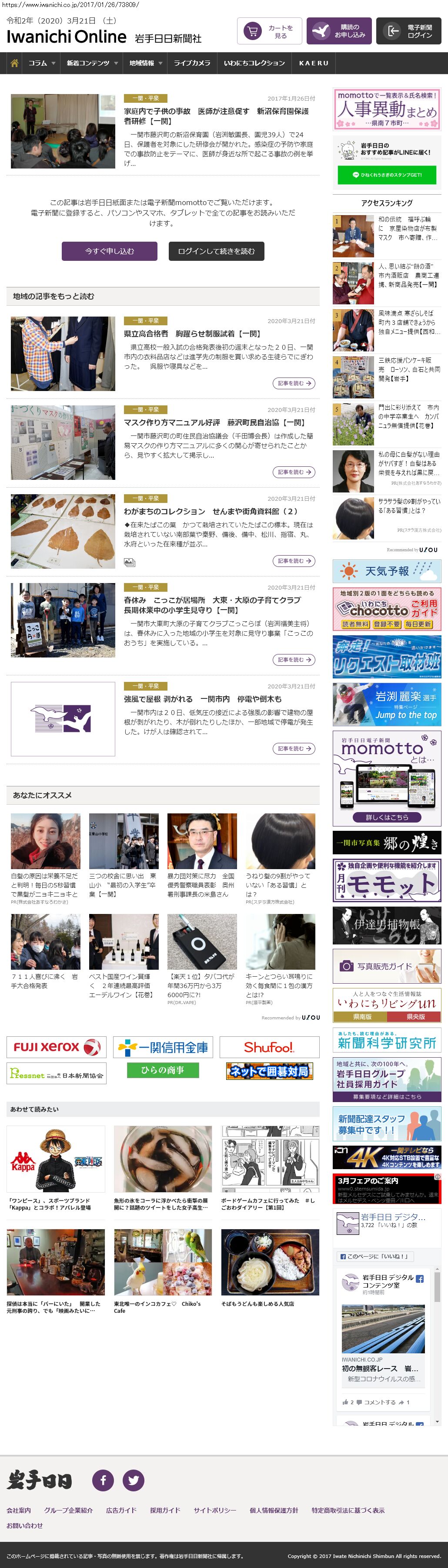
Task: Open いわにちコレクション nav item
Action: 254,63
